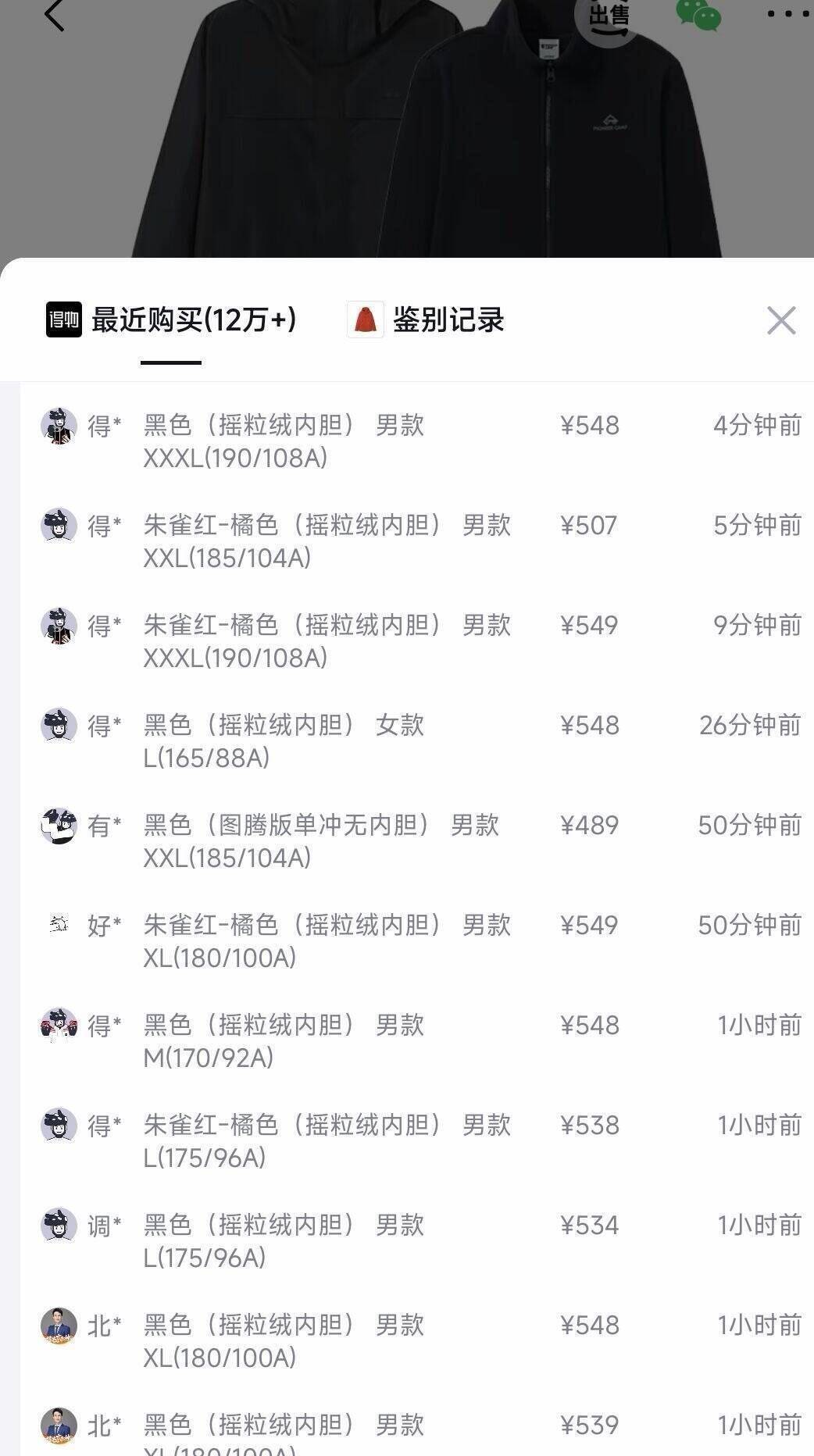Share via the WeChat icon
This screenshot has width=814, height=1456.
tap(698, 16)
